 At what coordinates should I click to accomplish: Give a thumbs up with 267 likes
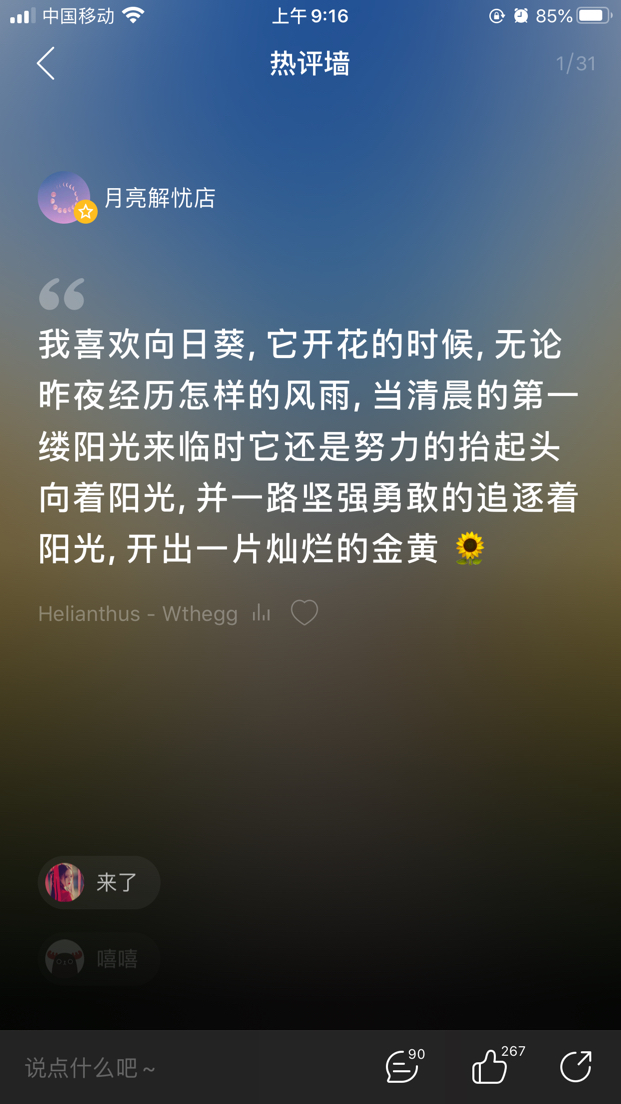pos(491,1066)
